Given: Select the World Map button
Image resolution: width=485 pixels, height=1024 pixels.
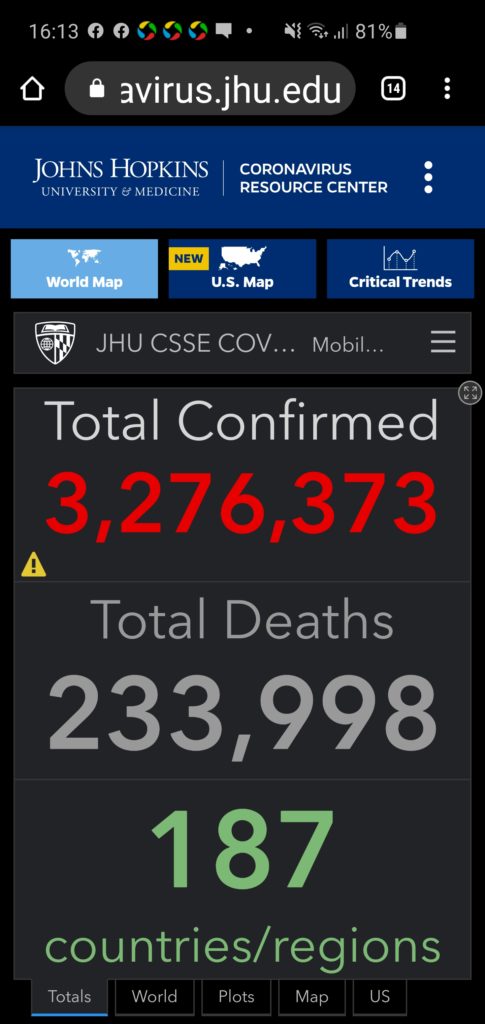Looking at the screenshot, I should (x=84, y=268).
